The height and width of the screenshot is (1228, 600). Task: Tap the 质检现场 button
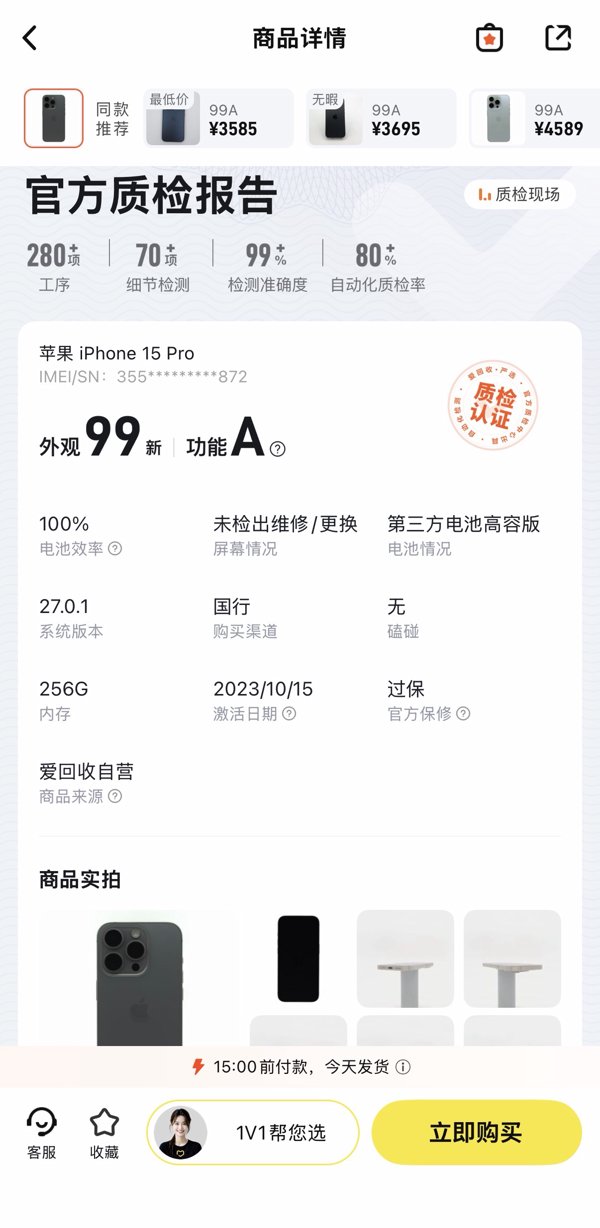520,194
